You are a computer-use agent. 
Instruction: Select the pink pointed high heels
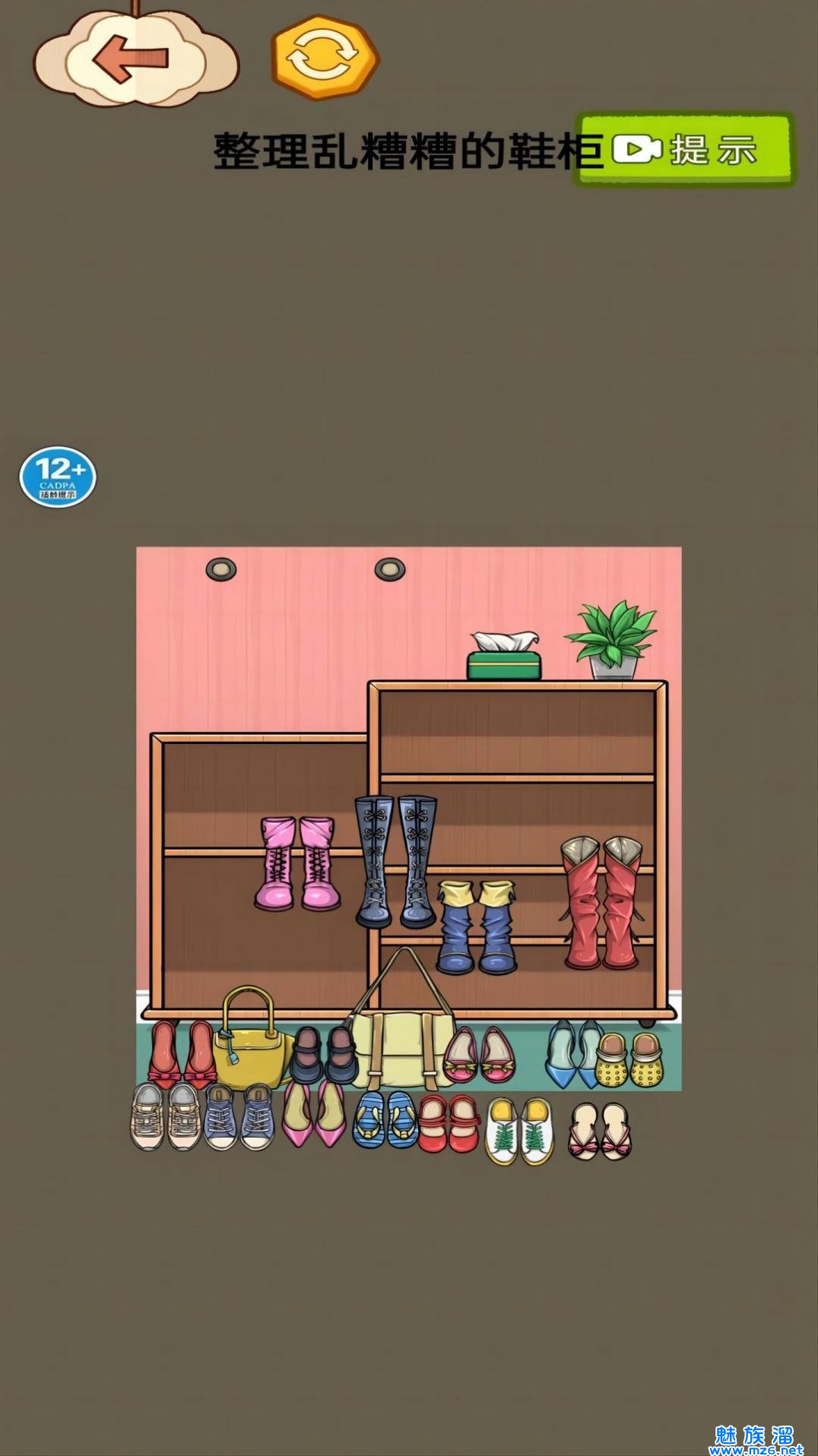pos(313,1116)
